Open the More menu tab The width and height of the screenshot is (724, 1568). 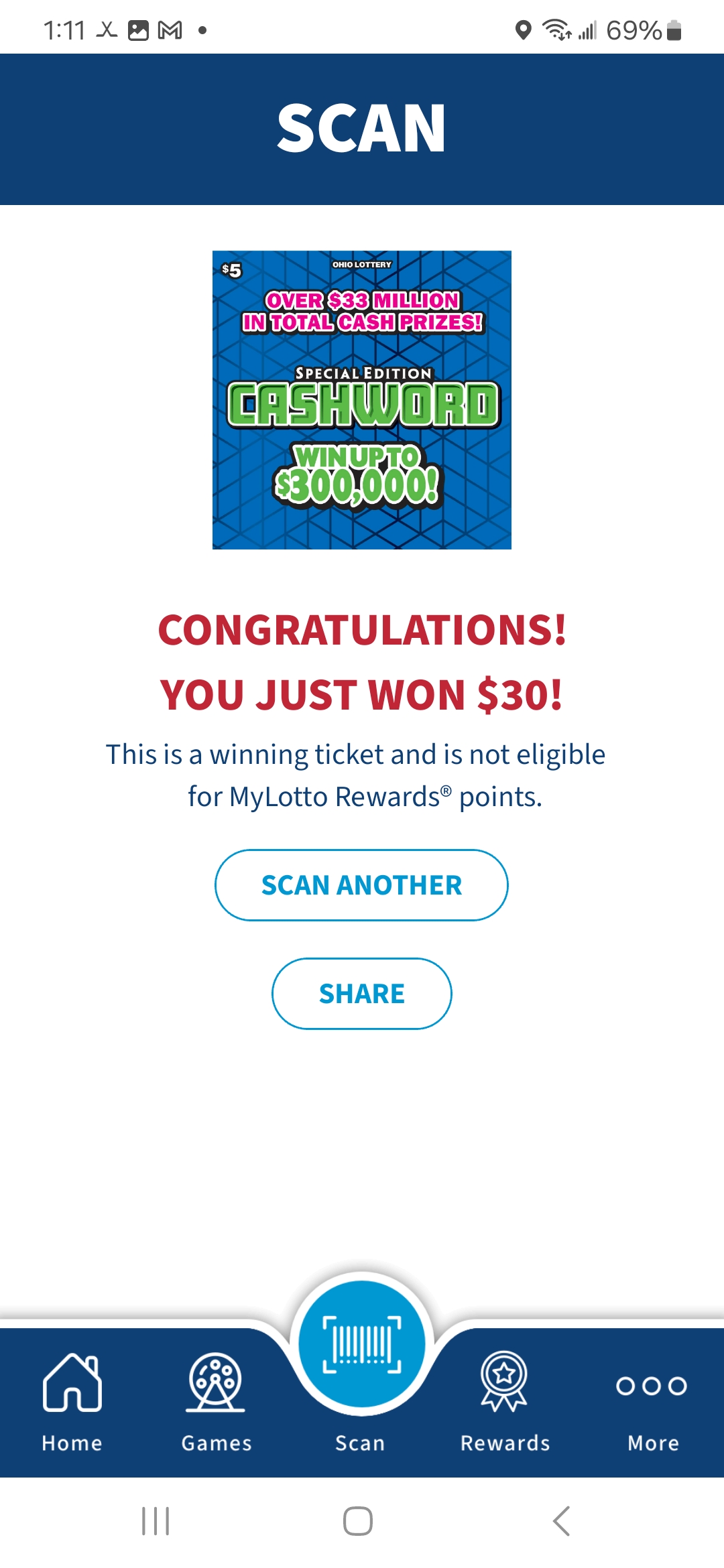tap(652, 1402)
